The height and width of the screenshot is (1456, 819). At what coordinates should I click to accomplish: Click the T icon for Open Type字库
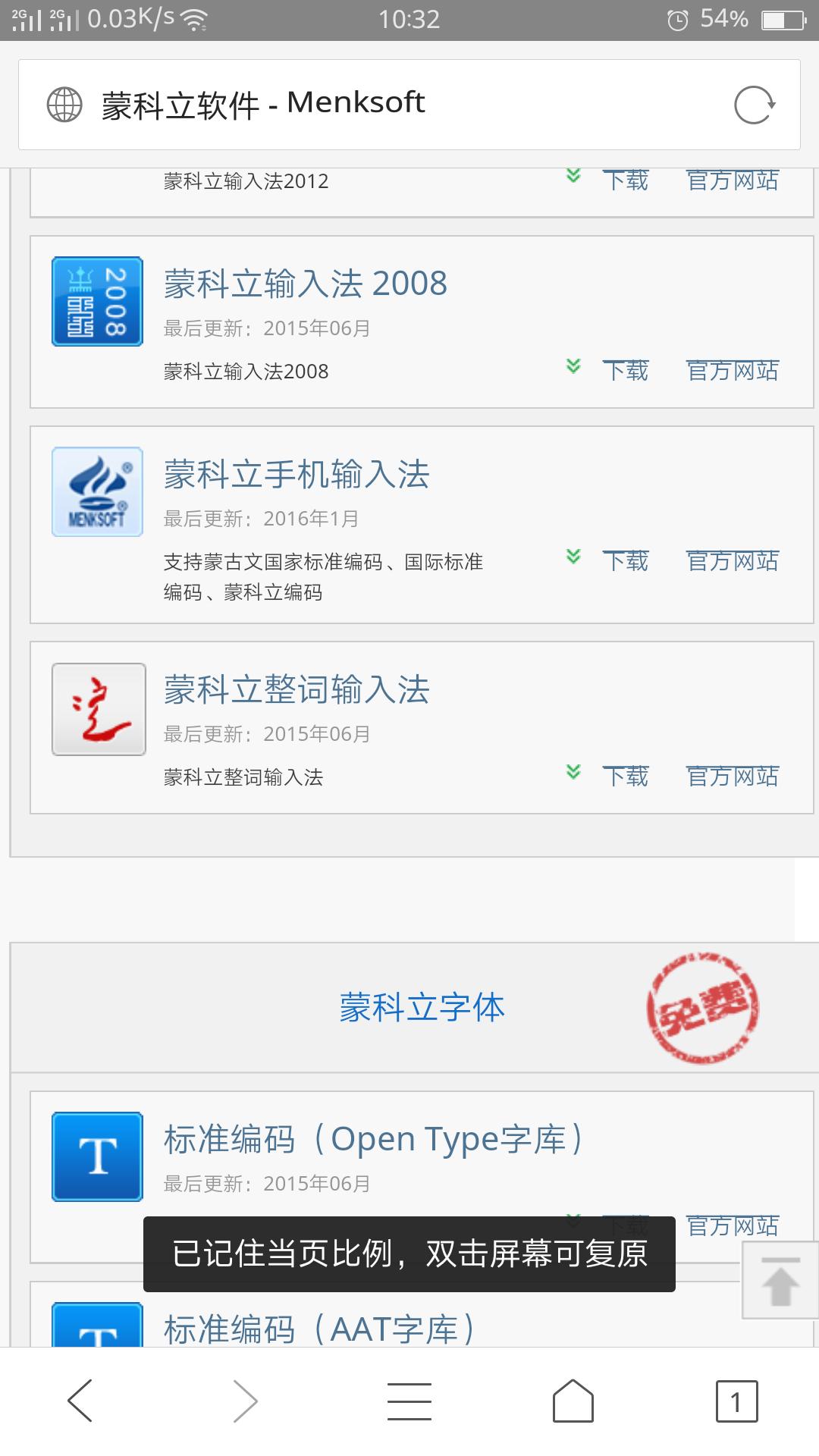pos(97,1157)
